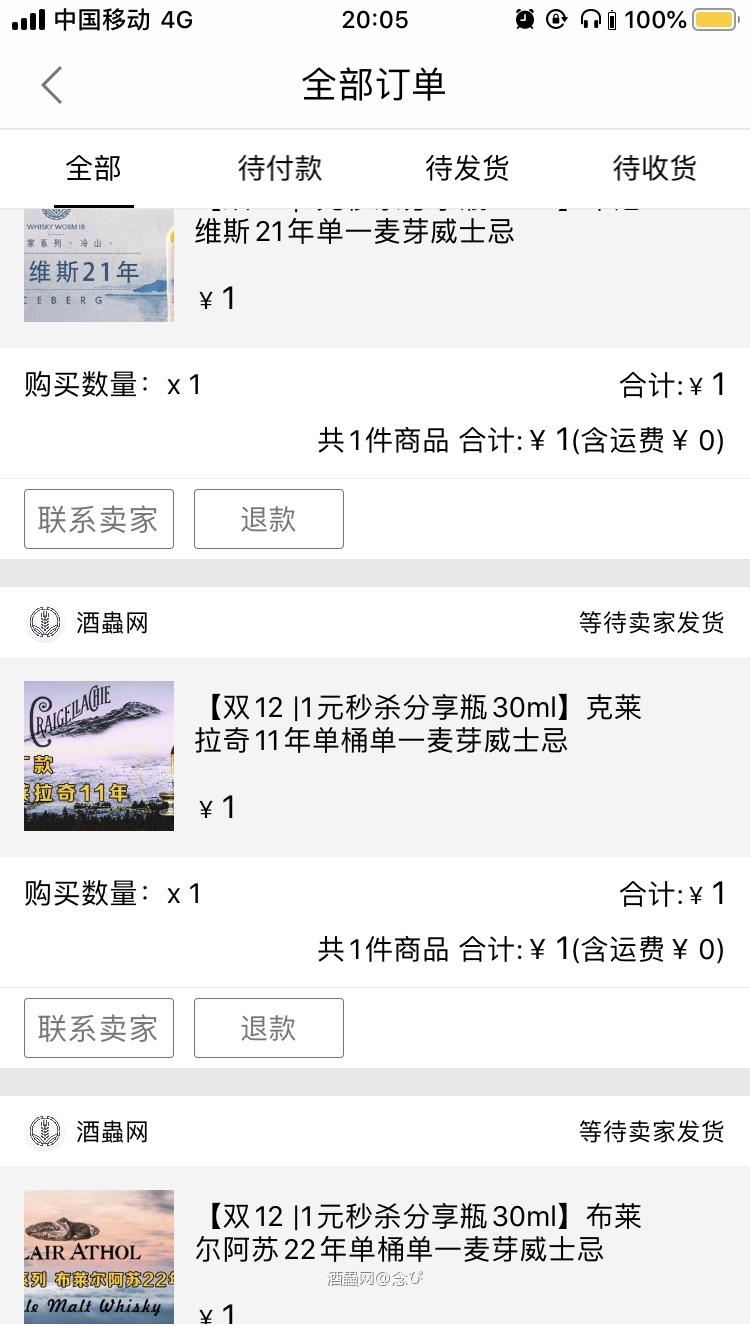The height and width of the screenshot is (1334, 750).
Task: Switch to the 待收货 tab
Action: pos(653,170)
